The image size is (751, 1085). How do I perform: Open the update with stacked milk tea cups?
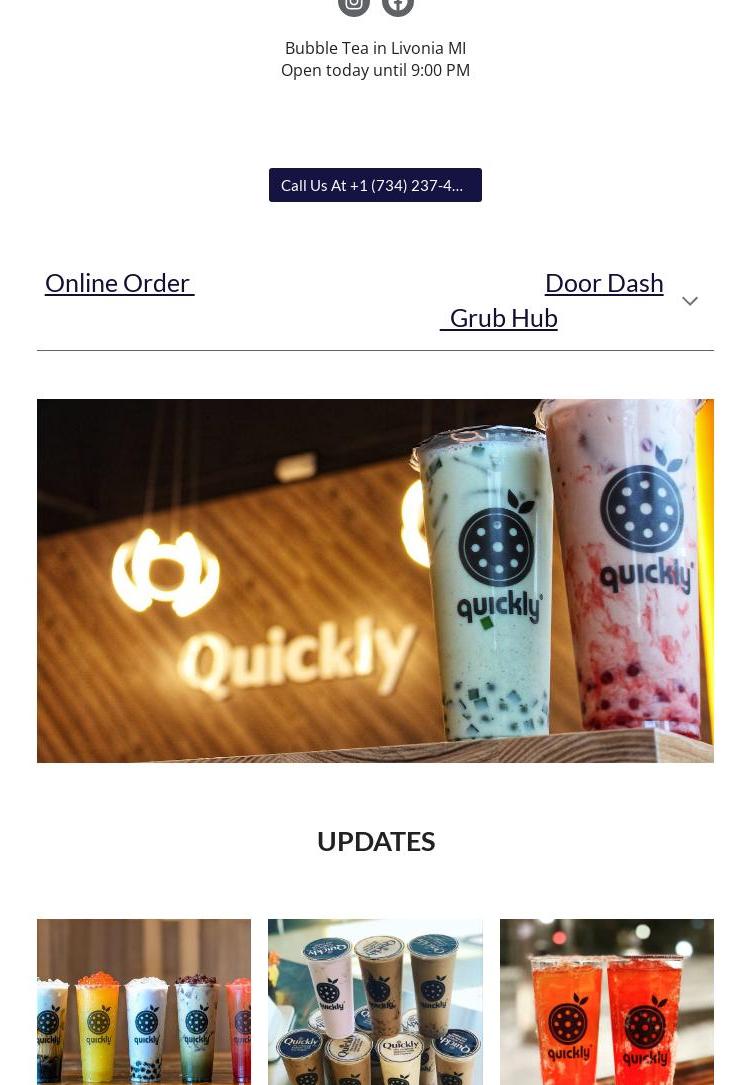[x=375, y=1002]
